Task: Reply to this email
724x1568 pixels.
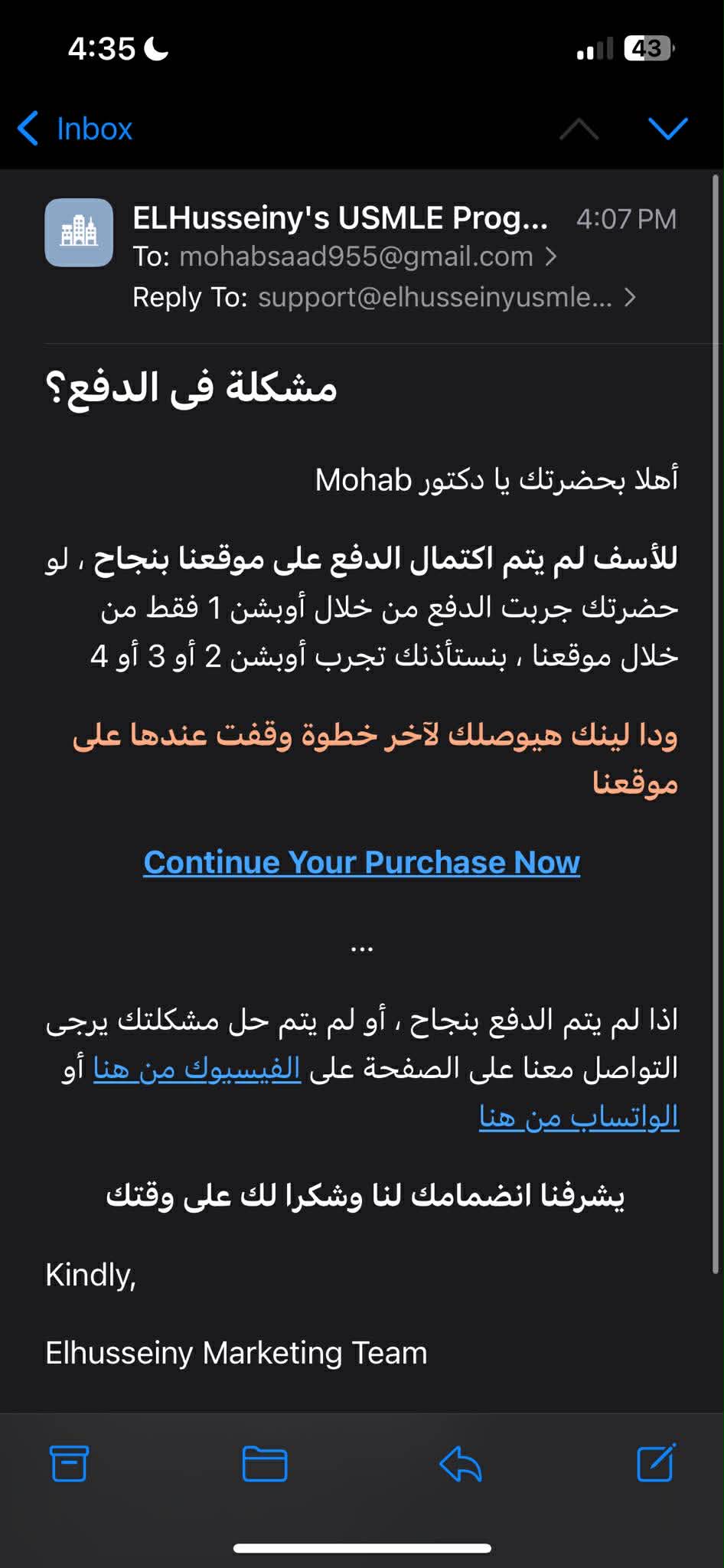Action: [460, 1464]
